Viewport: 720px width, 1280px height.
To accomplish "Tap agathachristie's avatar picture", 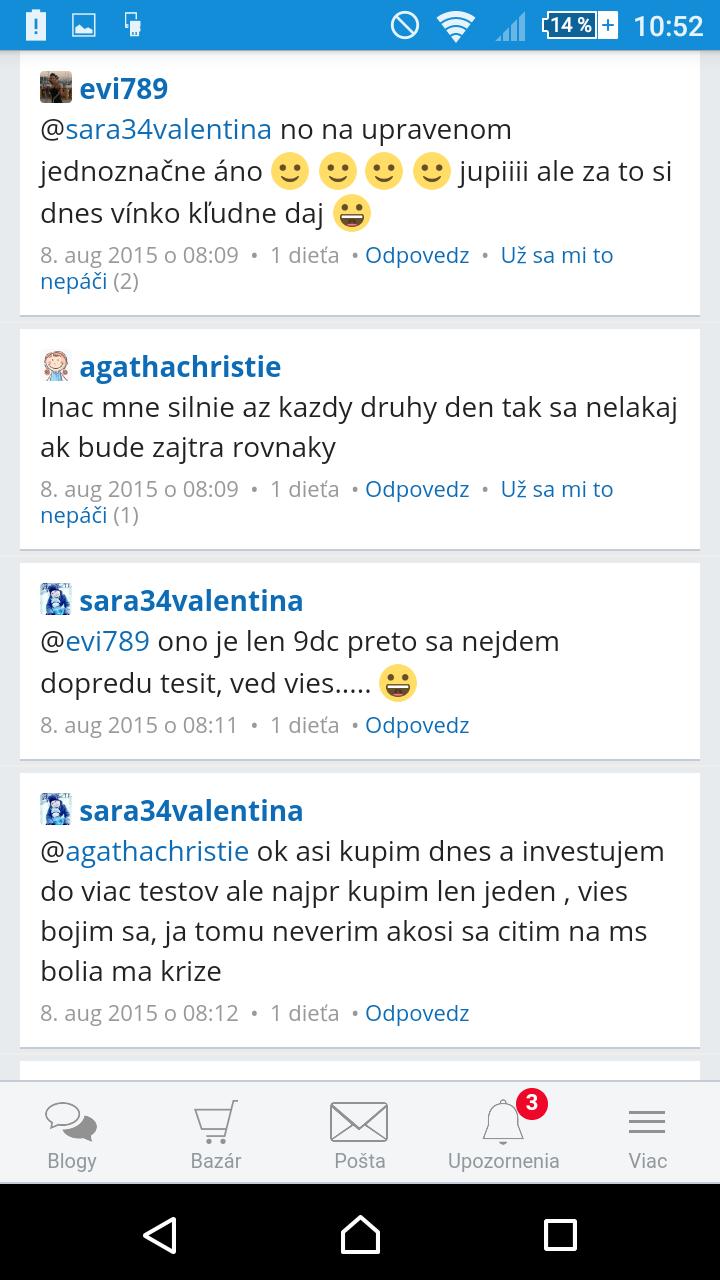I will 56,366.
